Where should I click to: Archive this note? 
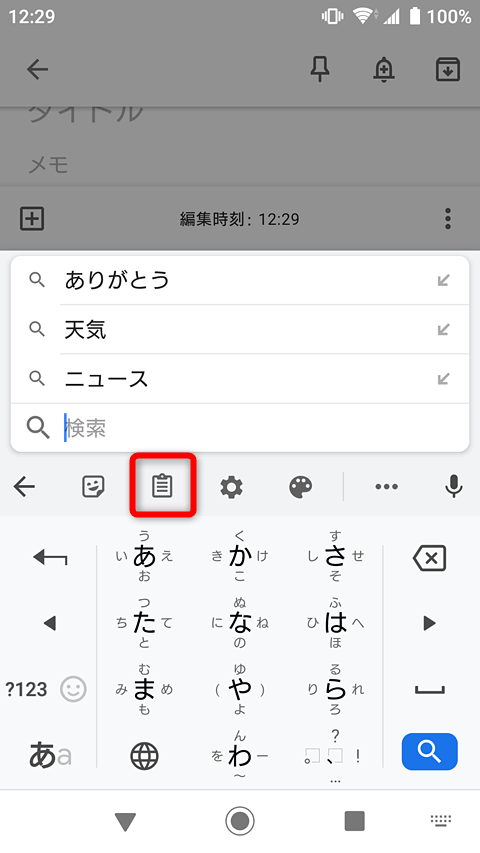(448, 69)
